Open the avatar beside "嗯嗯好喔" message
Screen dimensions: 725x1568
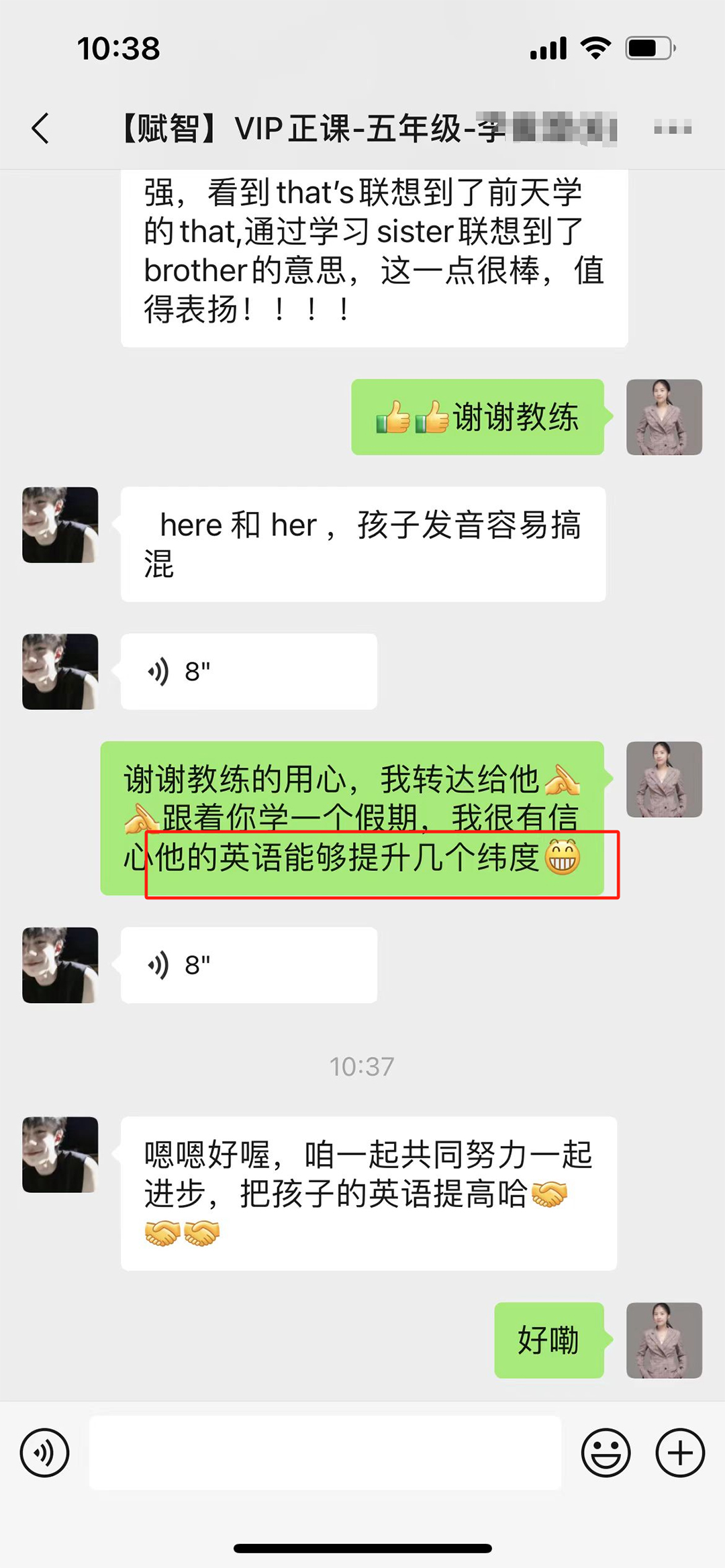click(x=60, y=1155)
